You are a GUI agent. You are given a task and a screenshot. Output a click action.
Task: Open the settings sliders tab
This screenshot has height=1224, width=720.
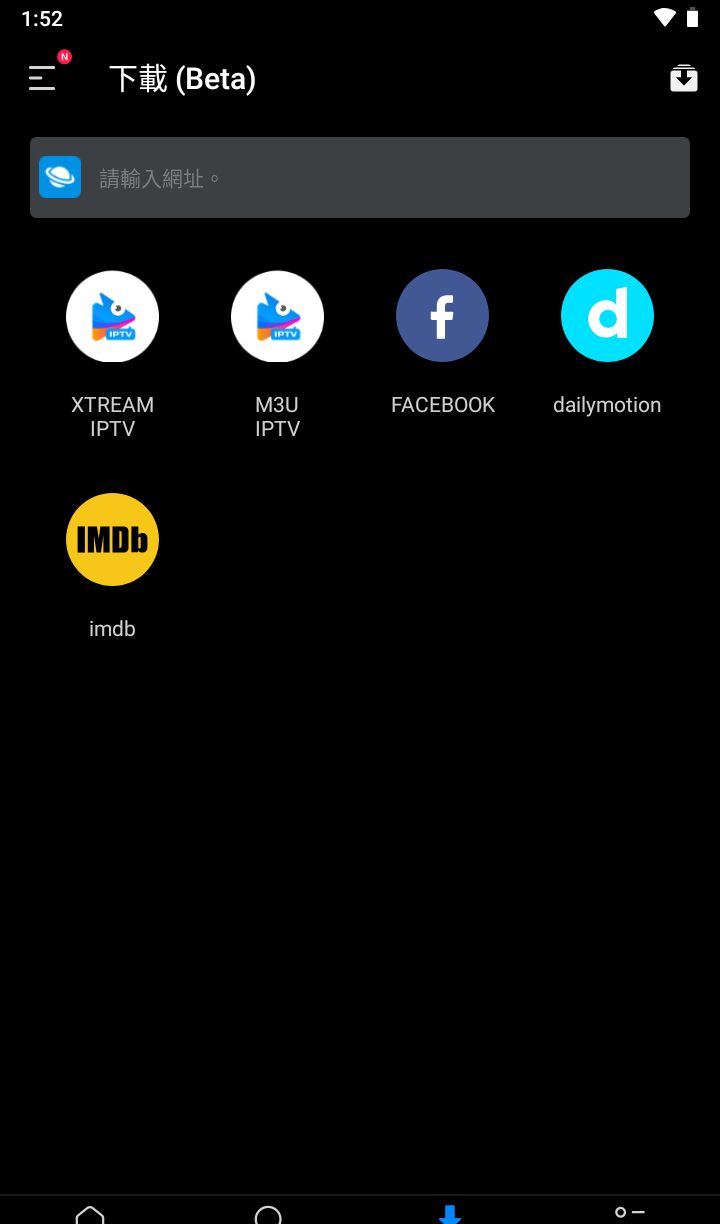coord(630,1212)
